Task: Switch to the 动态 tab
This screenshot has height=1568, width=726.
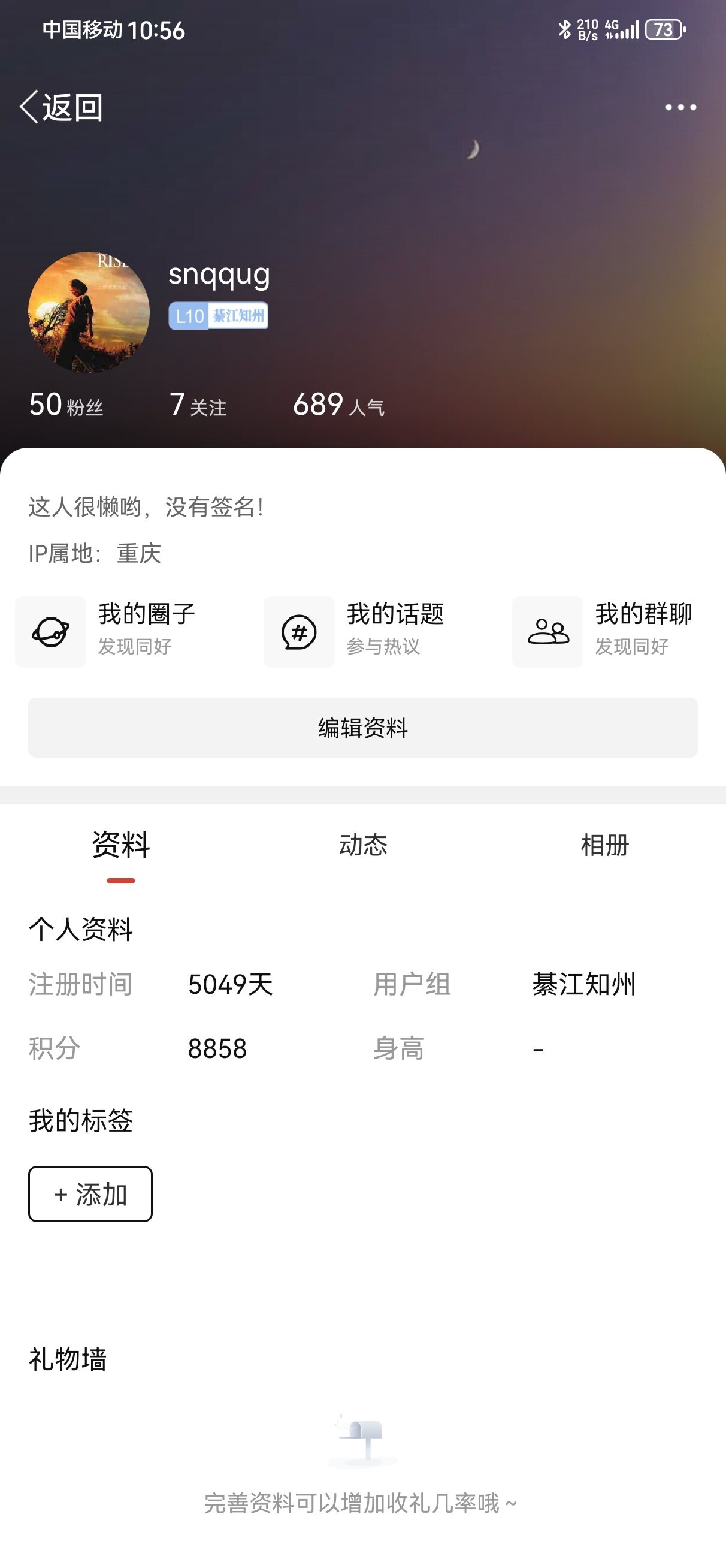Action: tap(362, 845)
